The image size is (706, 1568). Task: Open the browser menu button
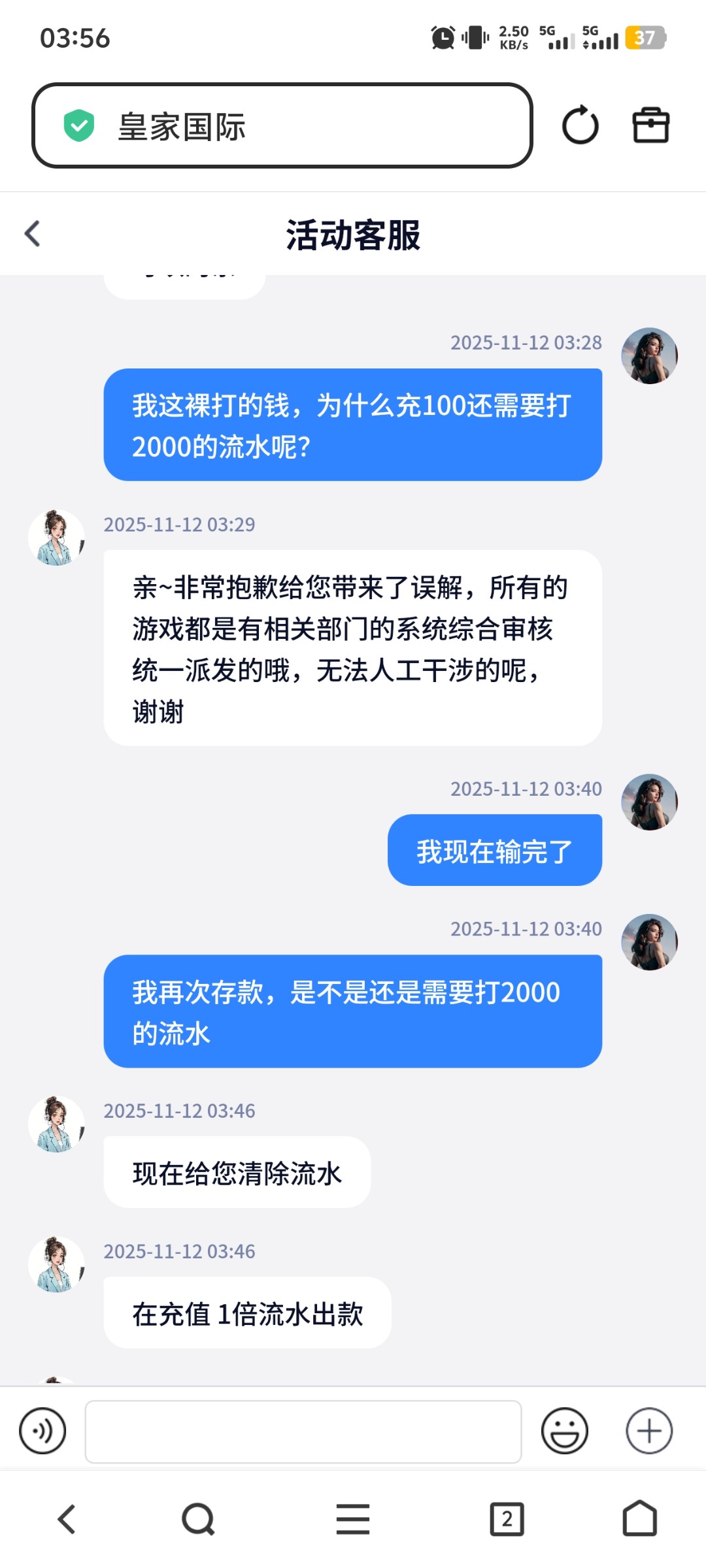pyautogui.click(x=353, y=1519)
